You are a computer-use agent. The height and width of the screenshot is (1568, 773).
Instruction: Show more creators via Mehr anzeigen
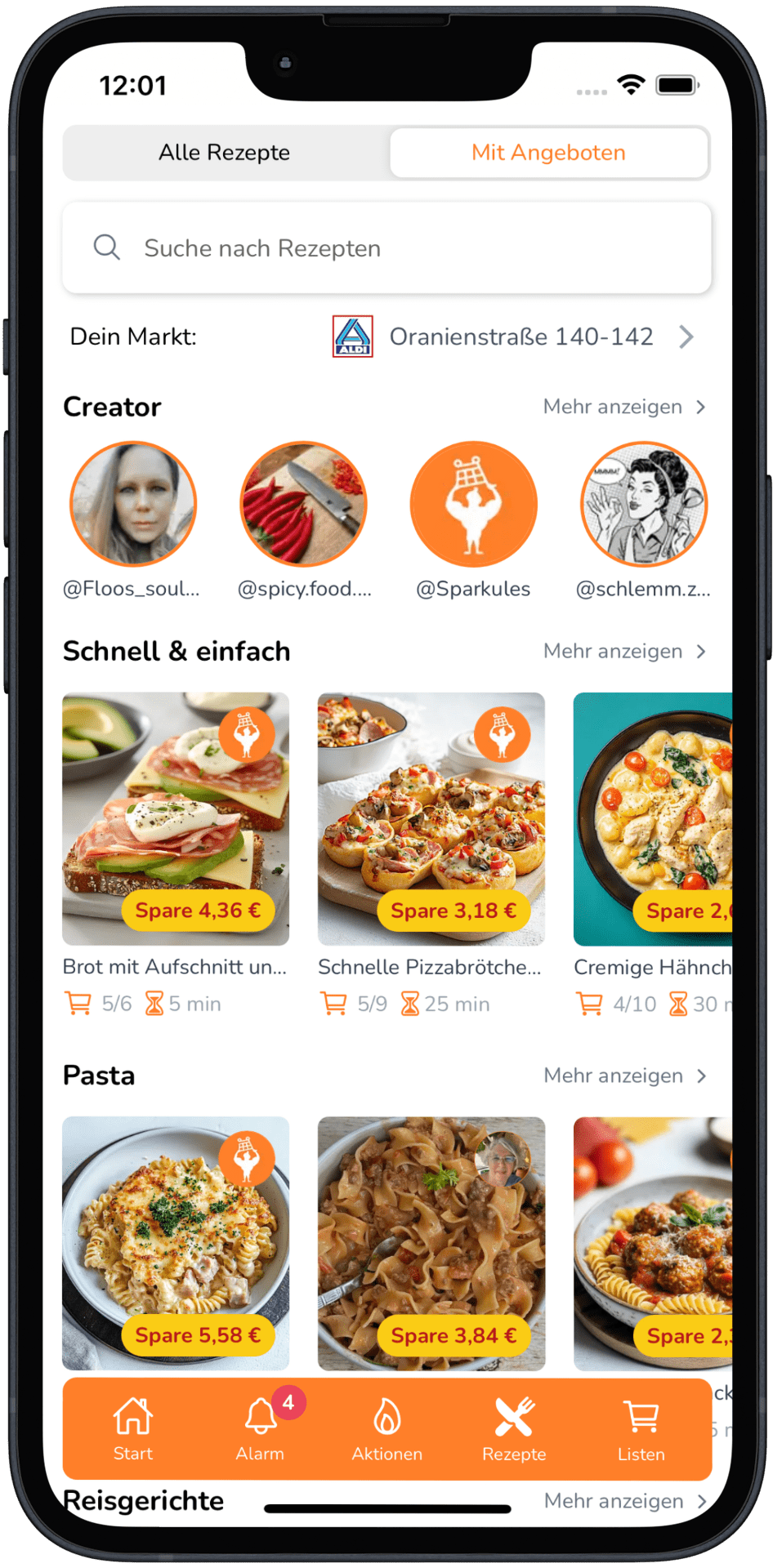point(624,407)
